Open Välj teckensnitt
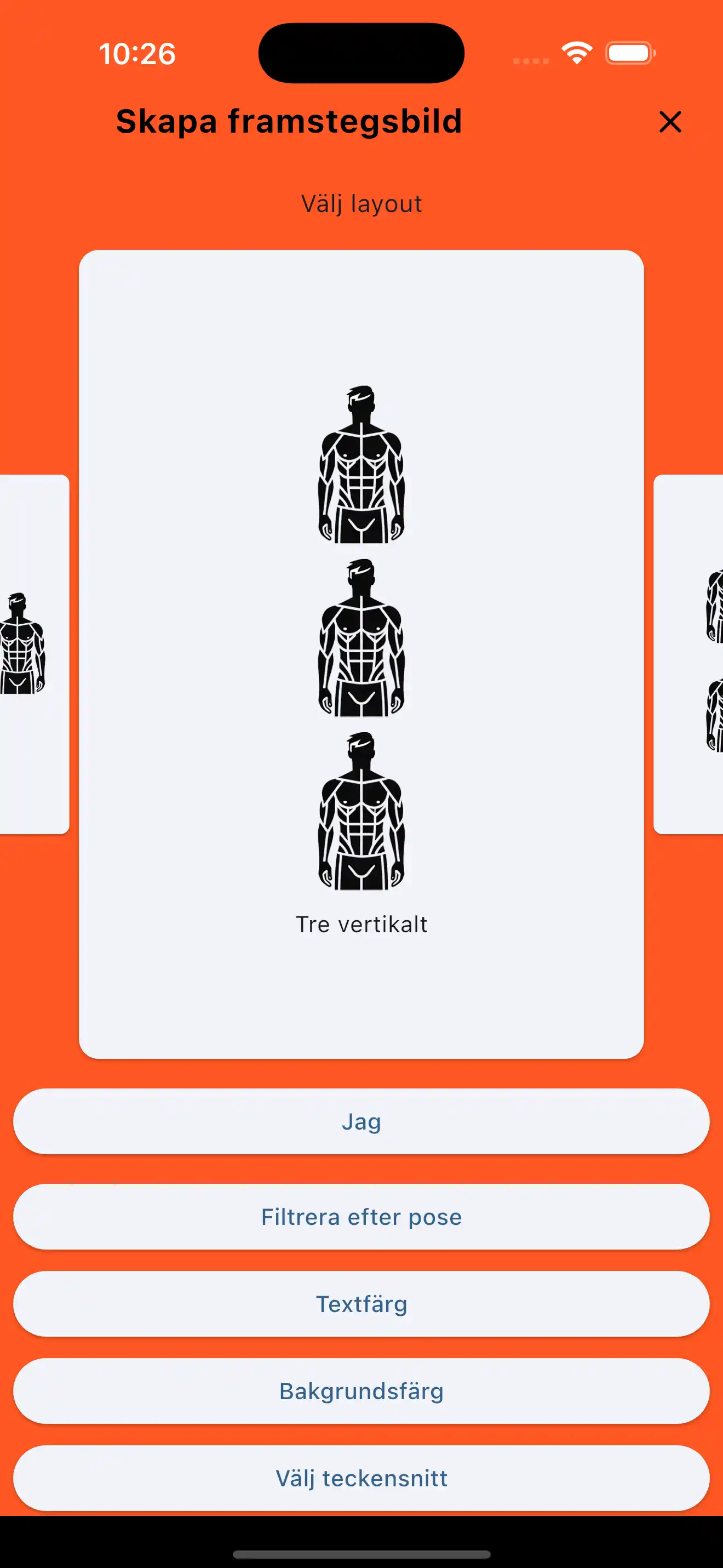Viewport: 723px width, 1568px height. coord(361,1478)
